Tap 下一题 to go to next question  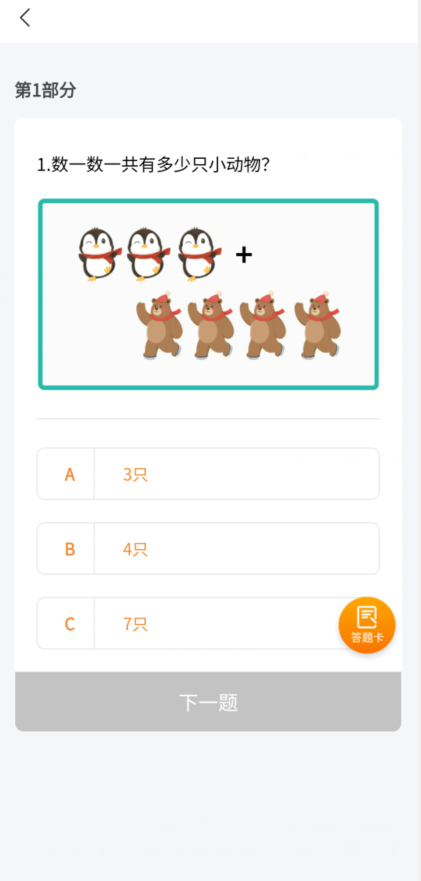[x=208, y=702]
